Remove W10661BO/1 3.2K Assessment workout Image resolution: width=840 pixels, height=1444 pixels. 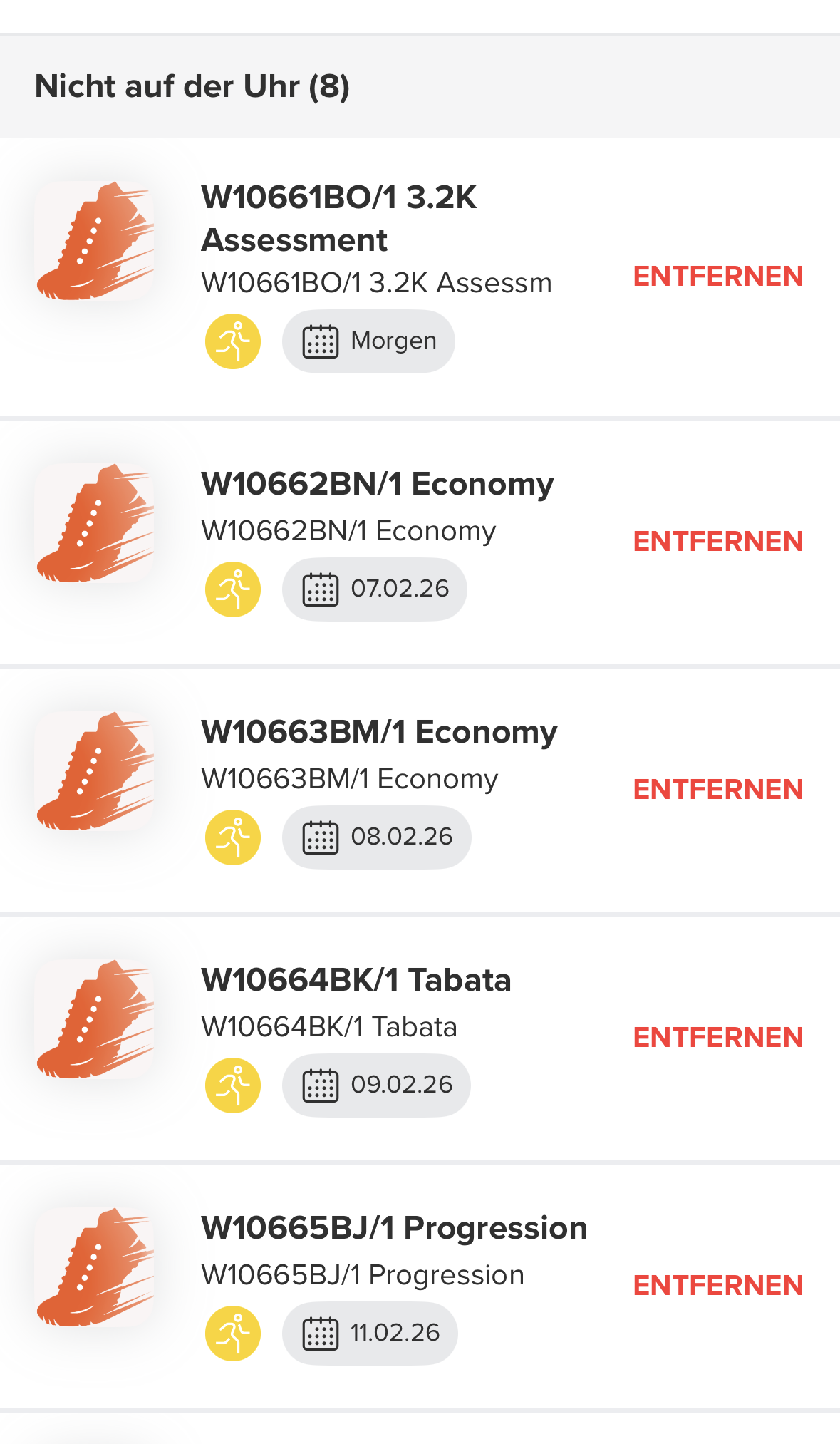coord(717,277)
